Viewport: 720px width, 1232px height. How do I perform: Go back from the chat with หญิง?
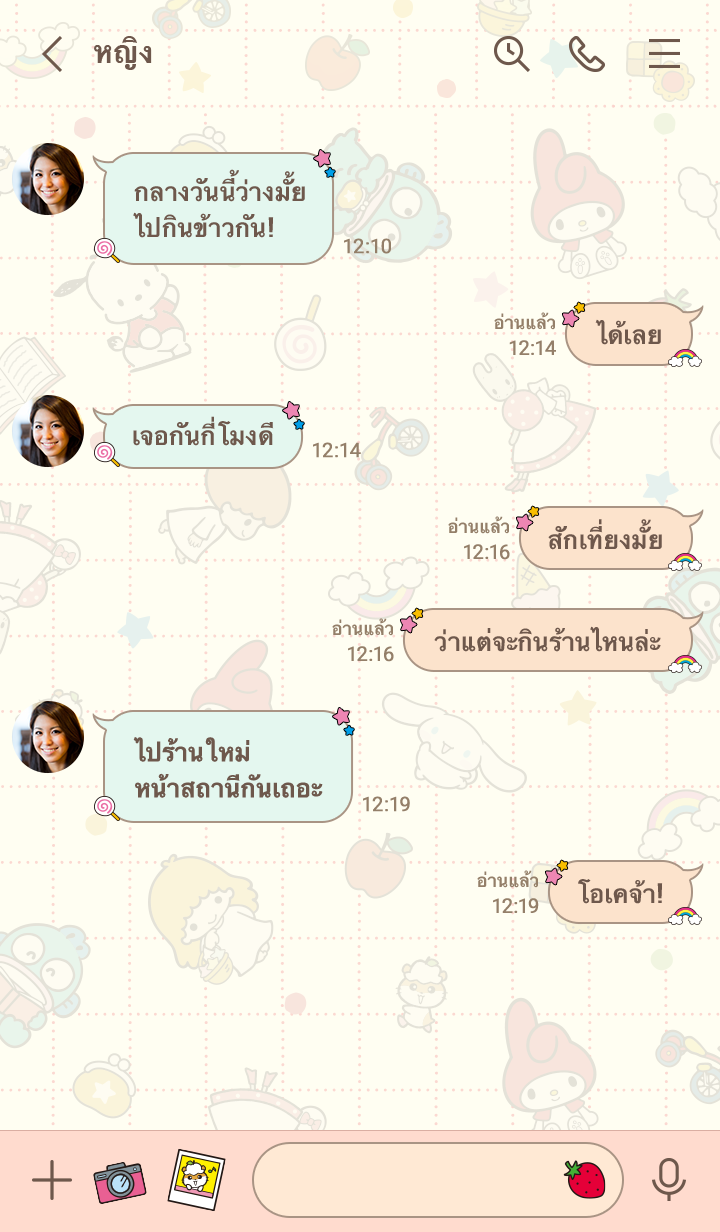click(x=52, y=54)
